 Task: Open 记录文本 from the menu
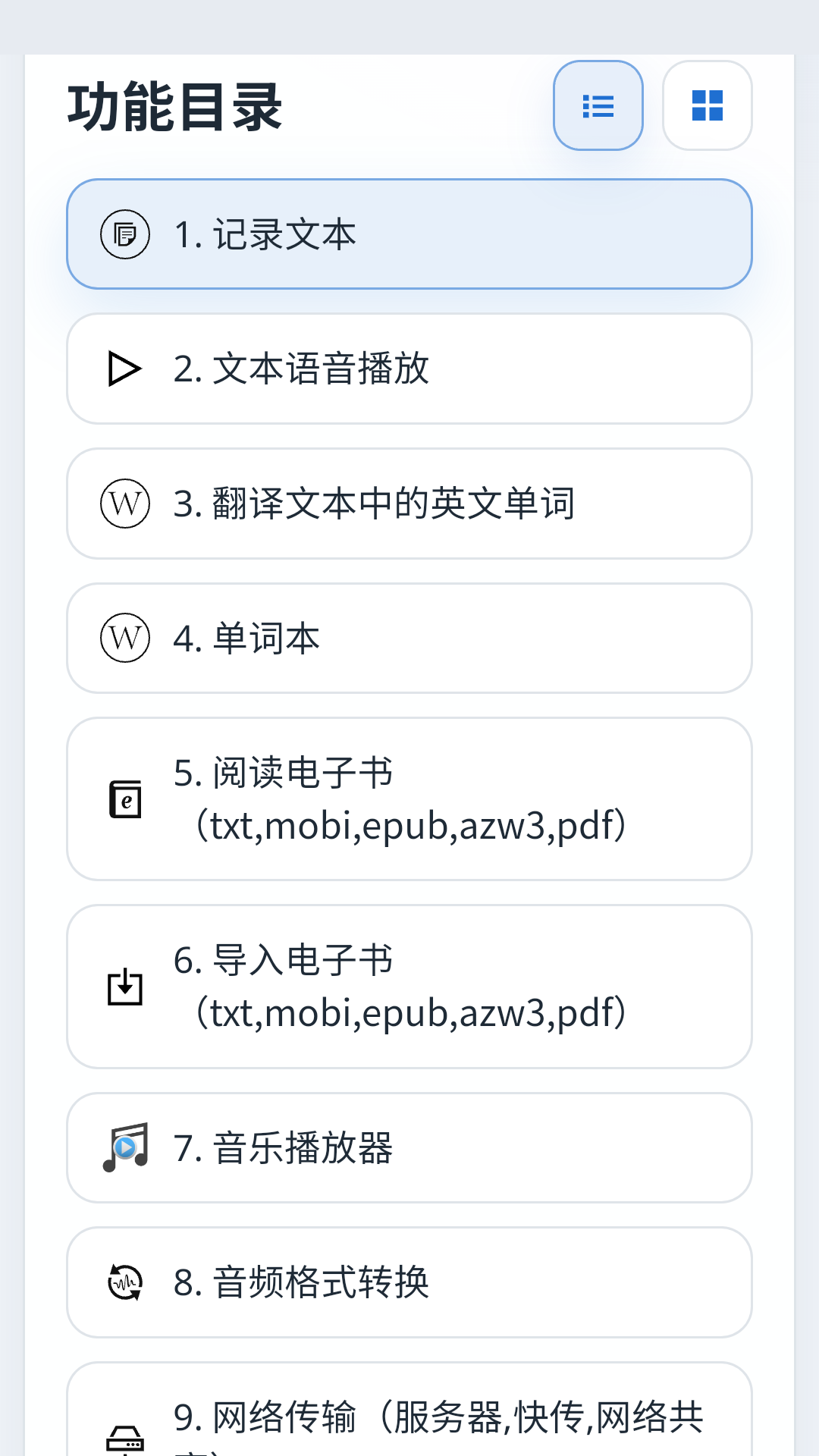click(x=409, y=234)
